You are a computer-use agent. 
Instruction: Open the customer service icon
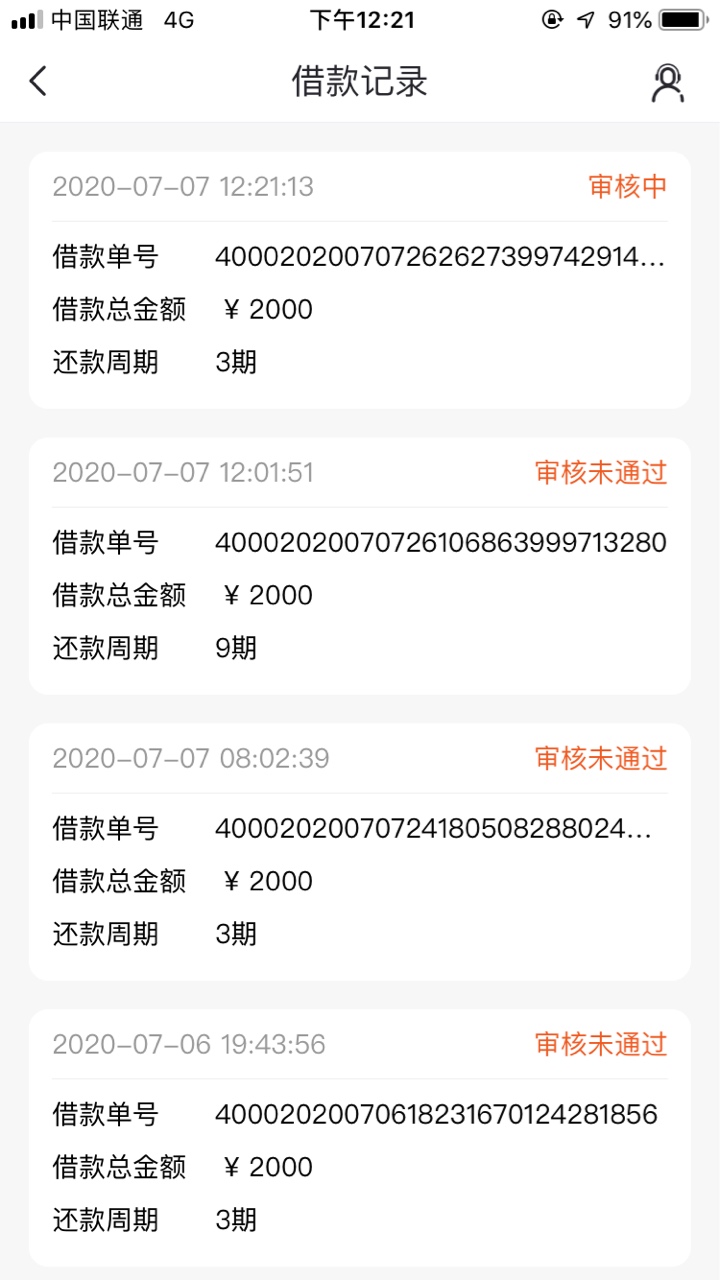tap(667, 83)
